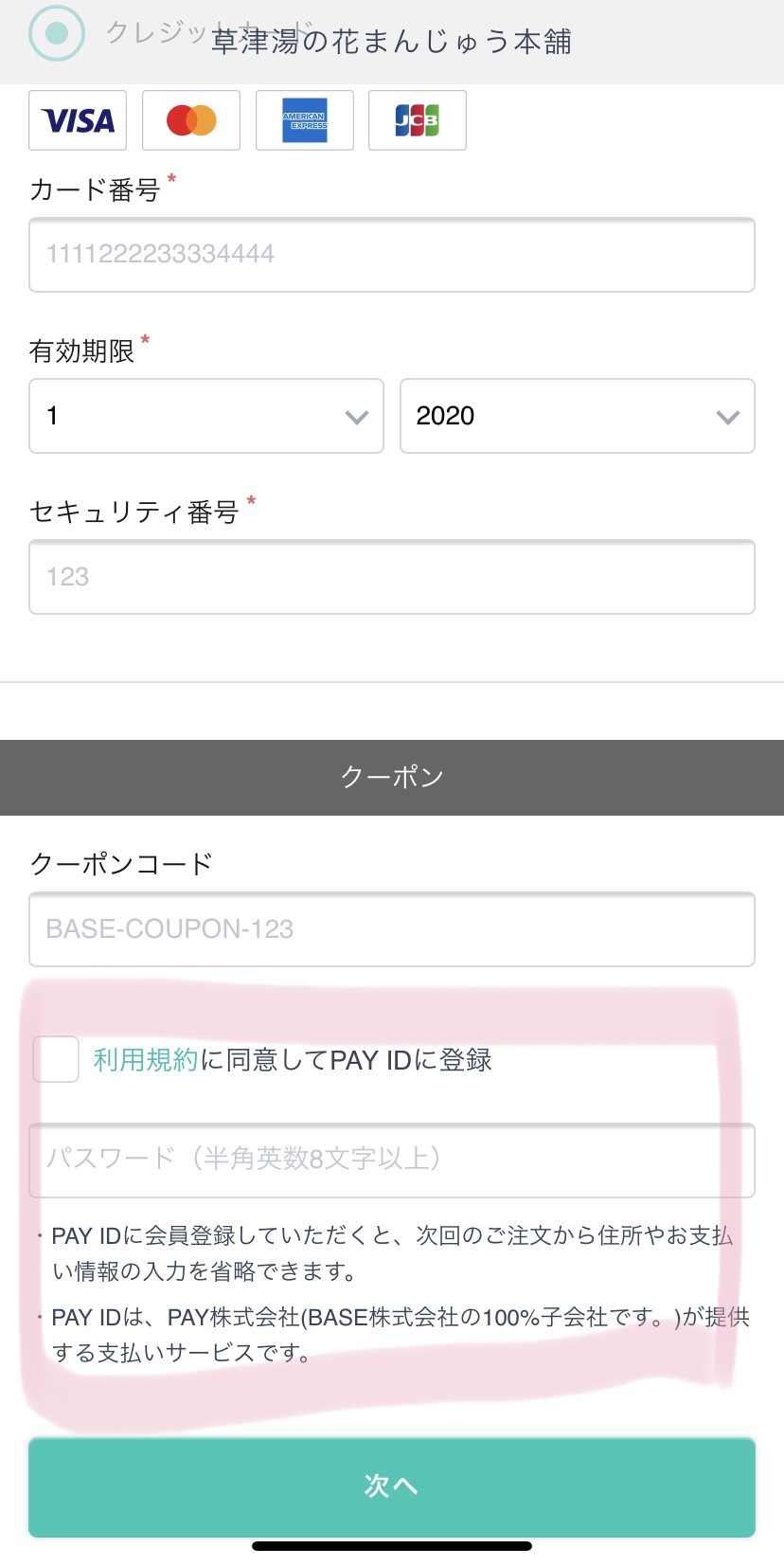Focus the security code field
The image size is (784, 1566).
point(392,577)
